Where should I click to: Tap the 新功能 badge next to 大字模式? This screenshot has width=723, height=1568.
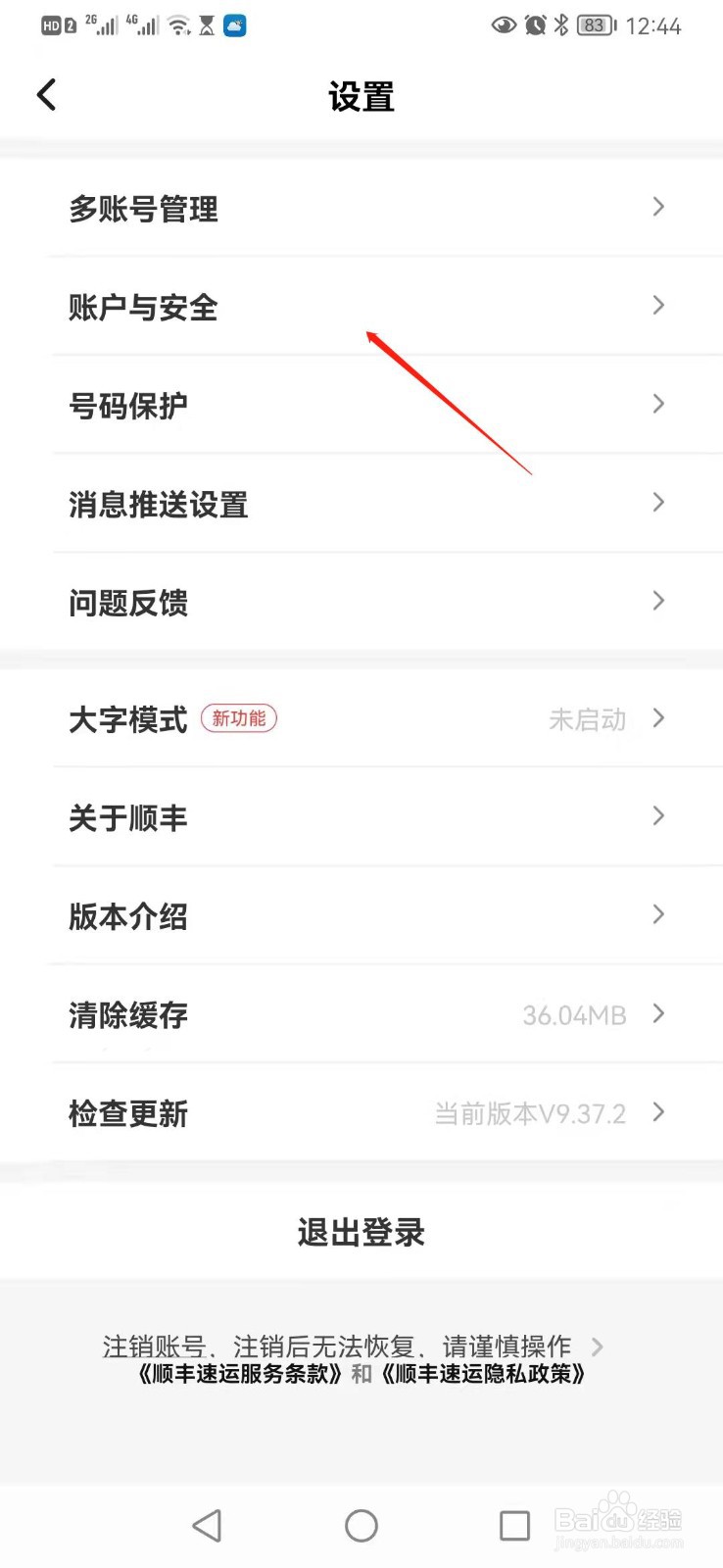[239, 718]
